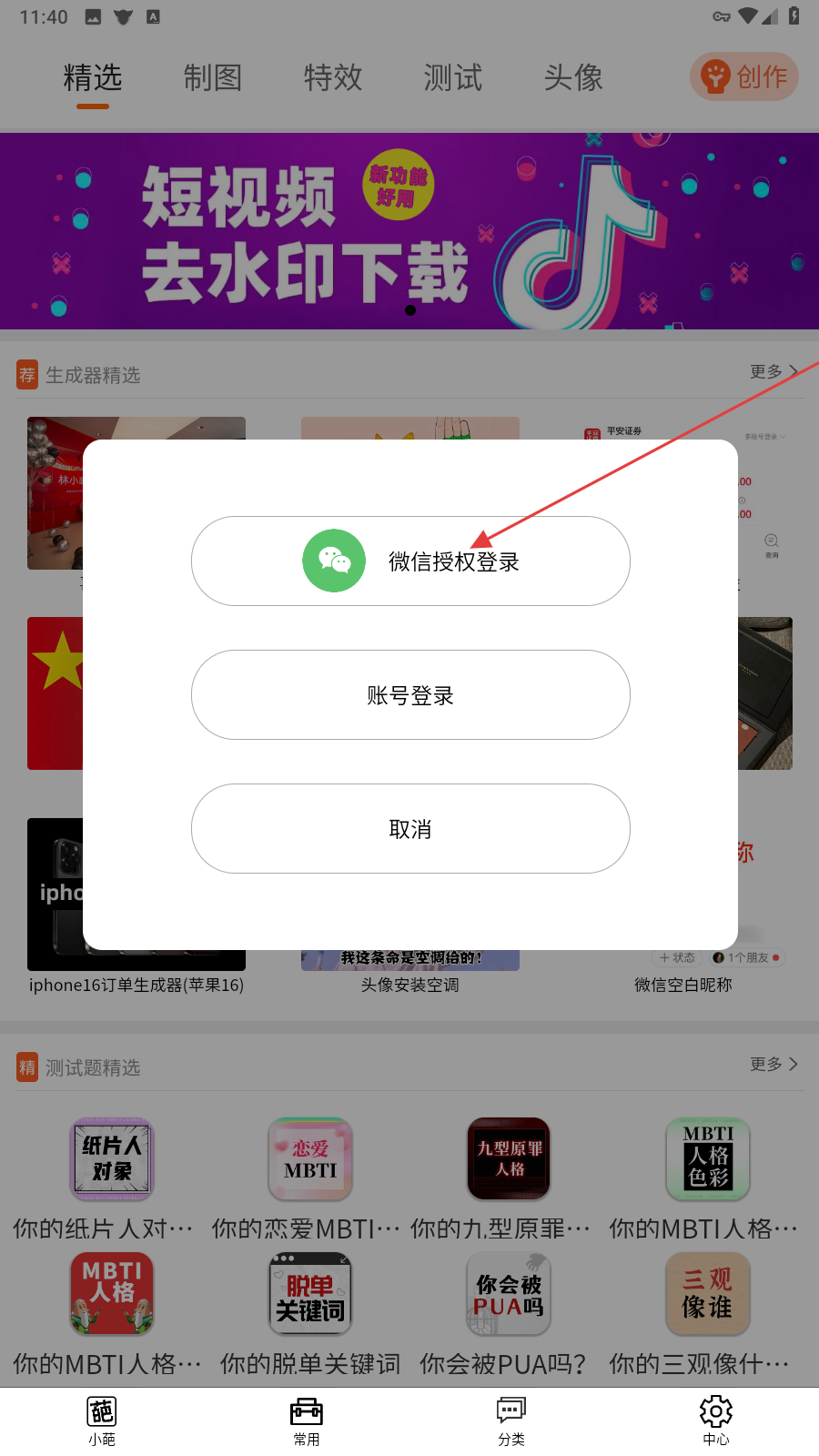Open 分类 in bottom navigation

tap(511, 1421)
